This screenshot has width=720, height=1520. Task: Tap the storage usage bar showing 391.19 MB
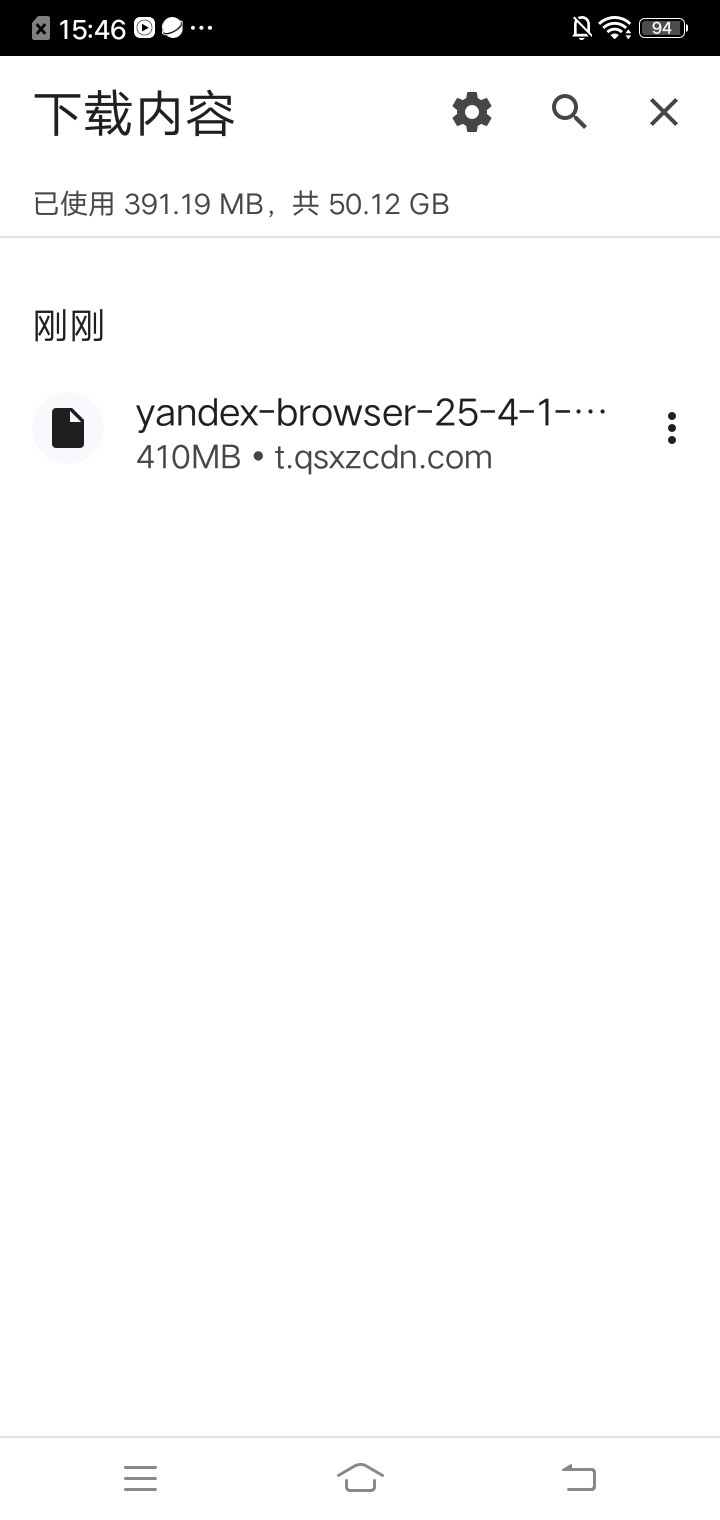point(239,204)
